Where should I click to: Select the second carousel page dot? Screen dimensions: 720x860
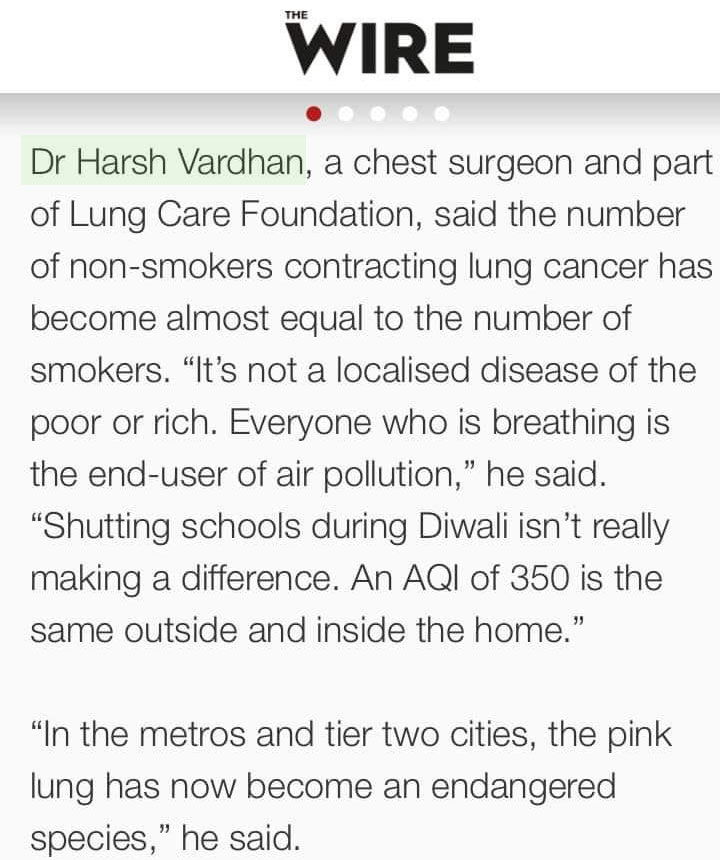click(346, 114)
